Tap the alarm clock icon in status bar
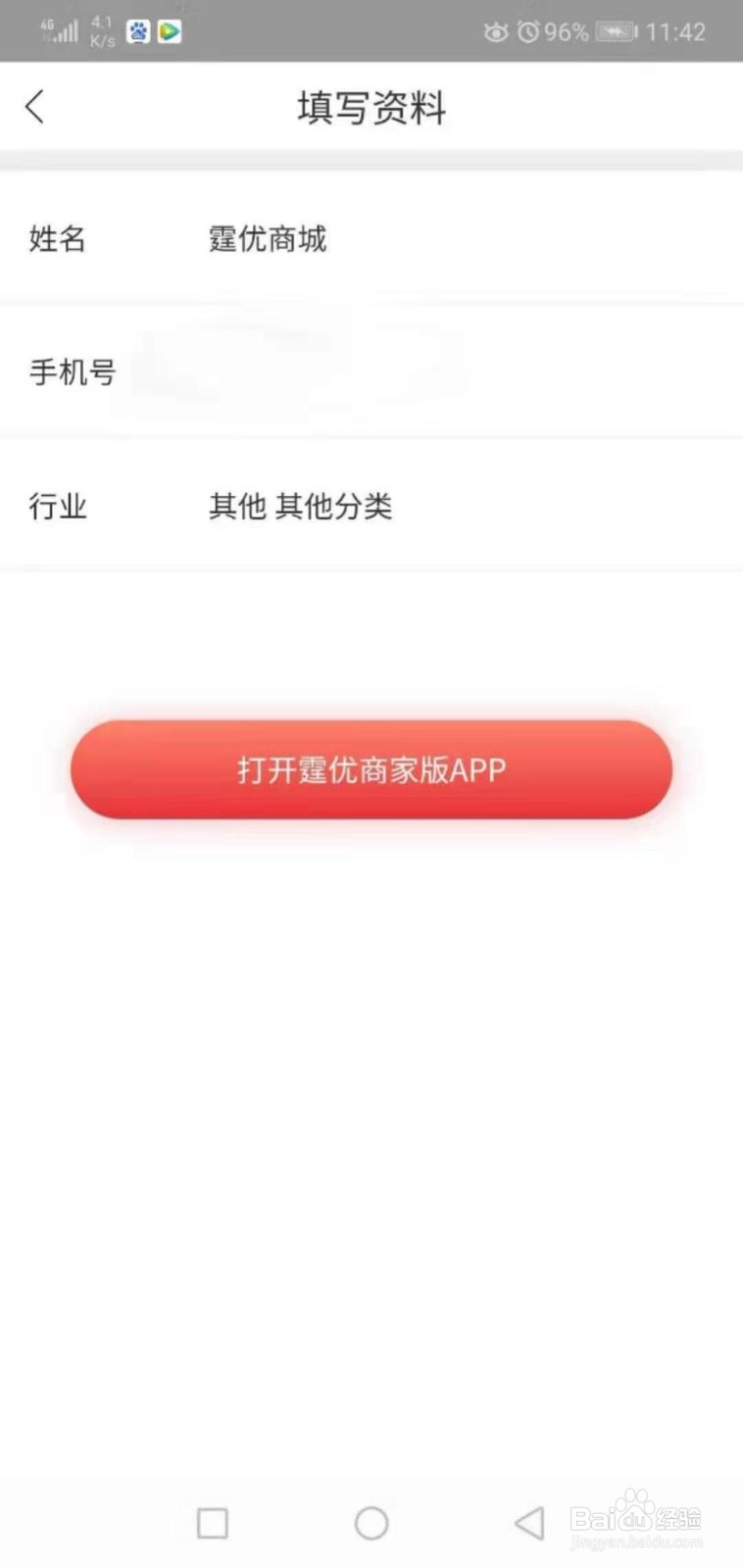The image size is (743, 1568). pos(530,30)
